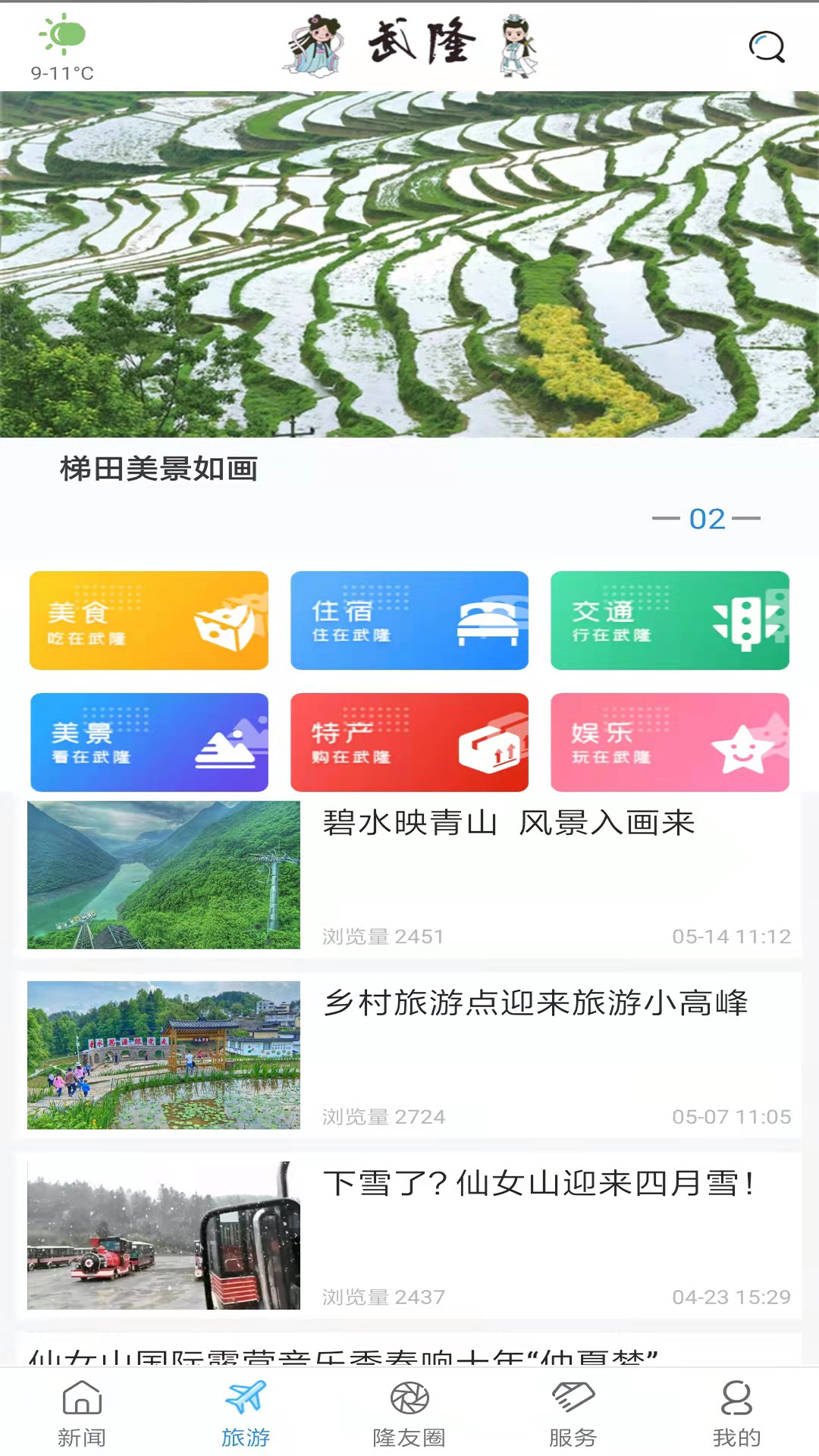Go to the 我的 tab
This screenshot has width=819, height=1456.
pyautogui.click(x=736, y=1412)
